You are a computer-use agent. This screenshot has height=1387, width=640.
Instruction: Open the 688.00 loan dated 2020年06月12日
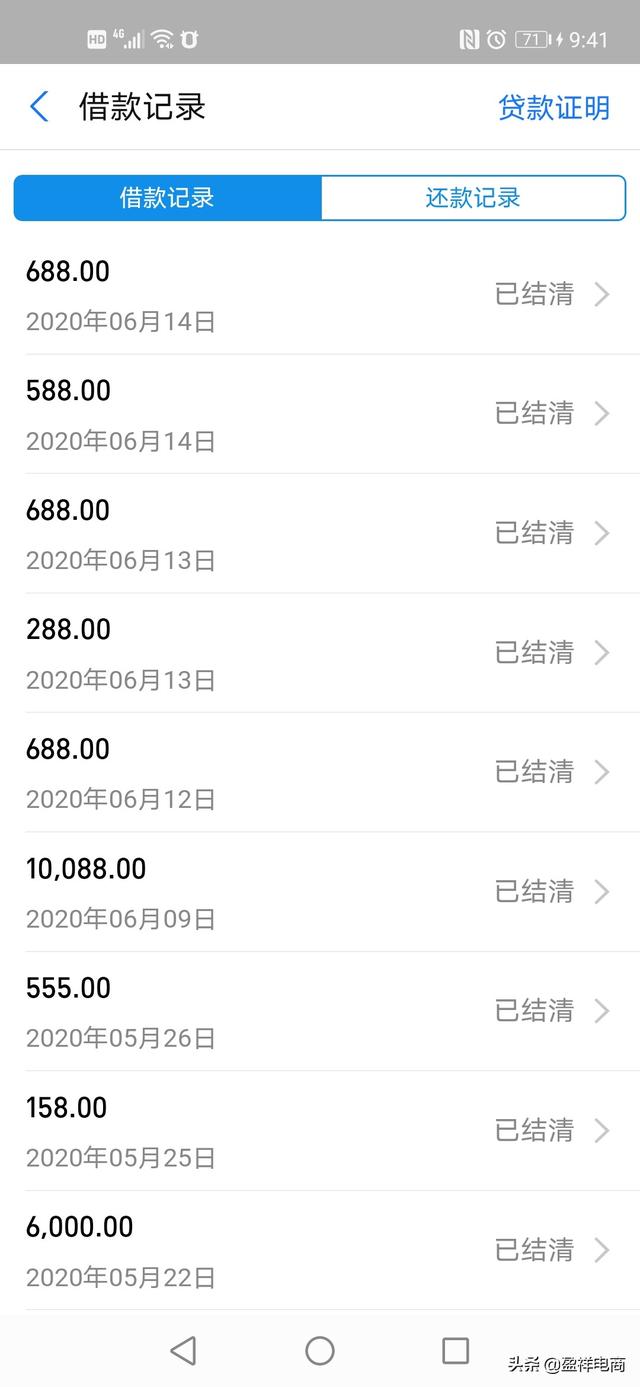[320, 772]
